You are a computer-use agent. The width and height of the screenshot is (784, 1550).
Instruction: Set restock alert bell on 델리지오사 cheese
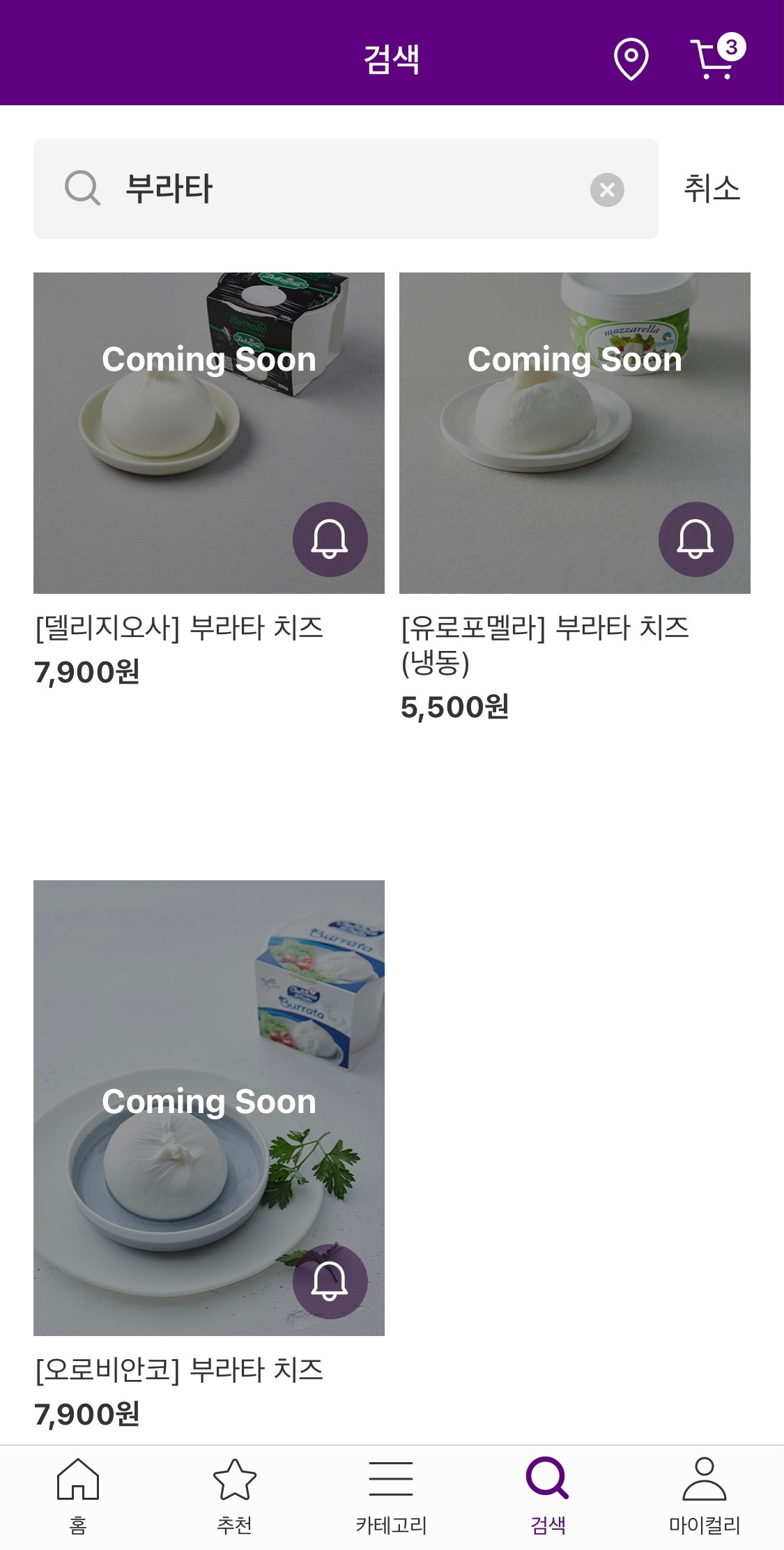(330, 539)
